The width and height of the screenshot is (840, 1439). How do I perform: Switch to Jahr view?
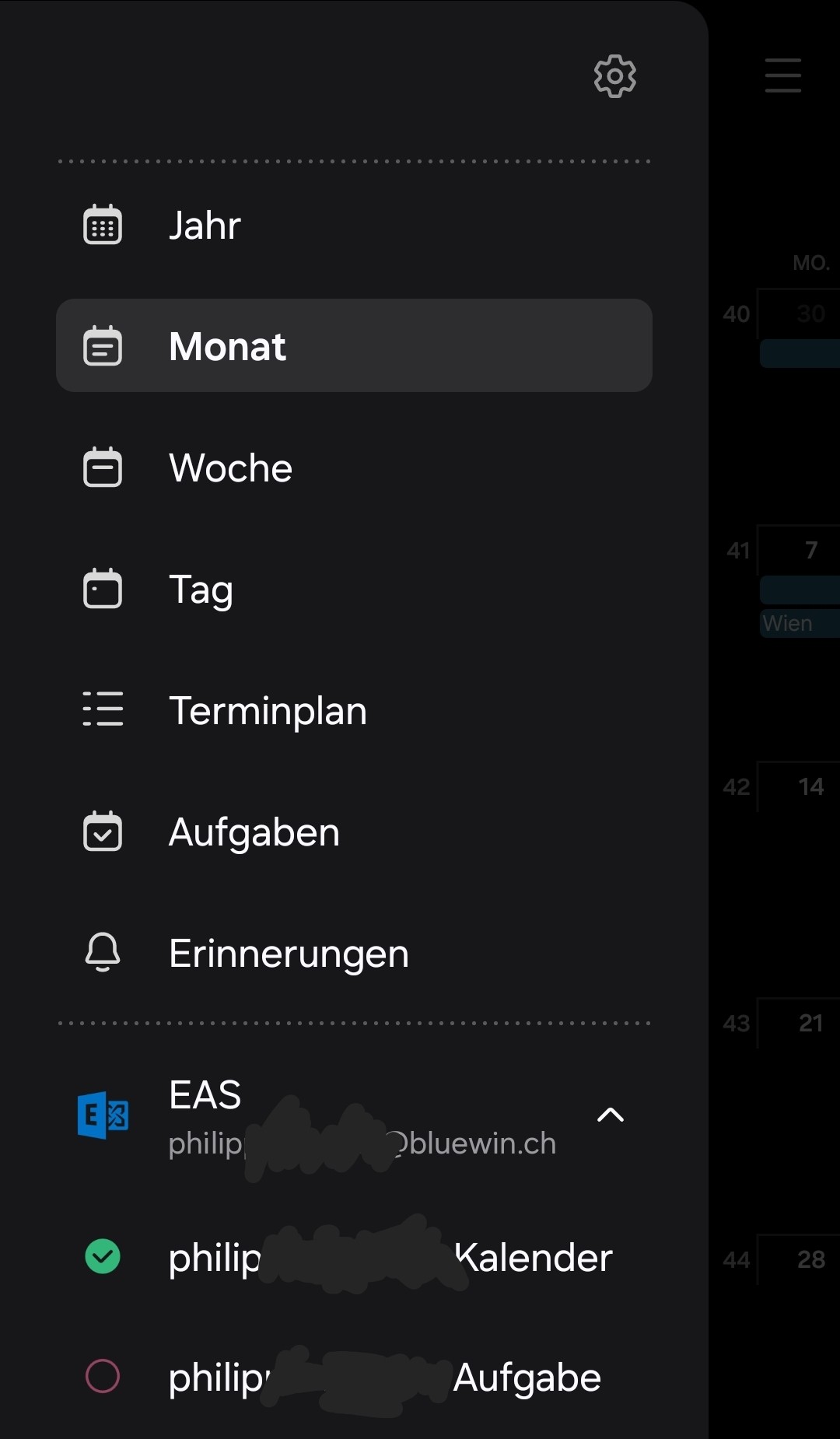205,226
